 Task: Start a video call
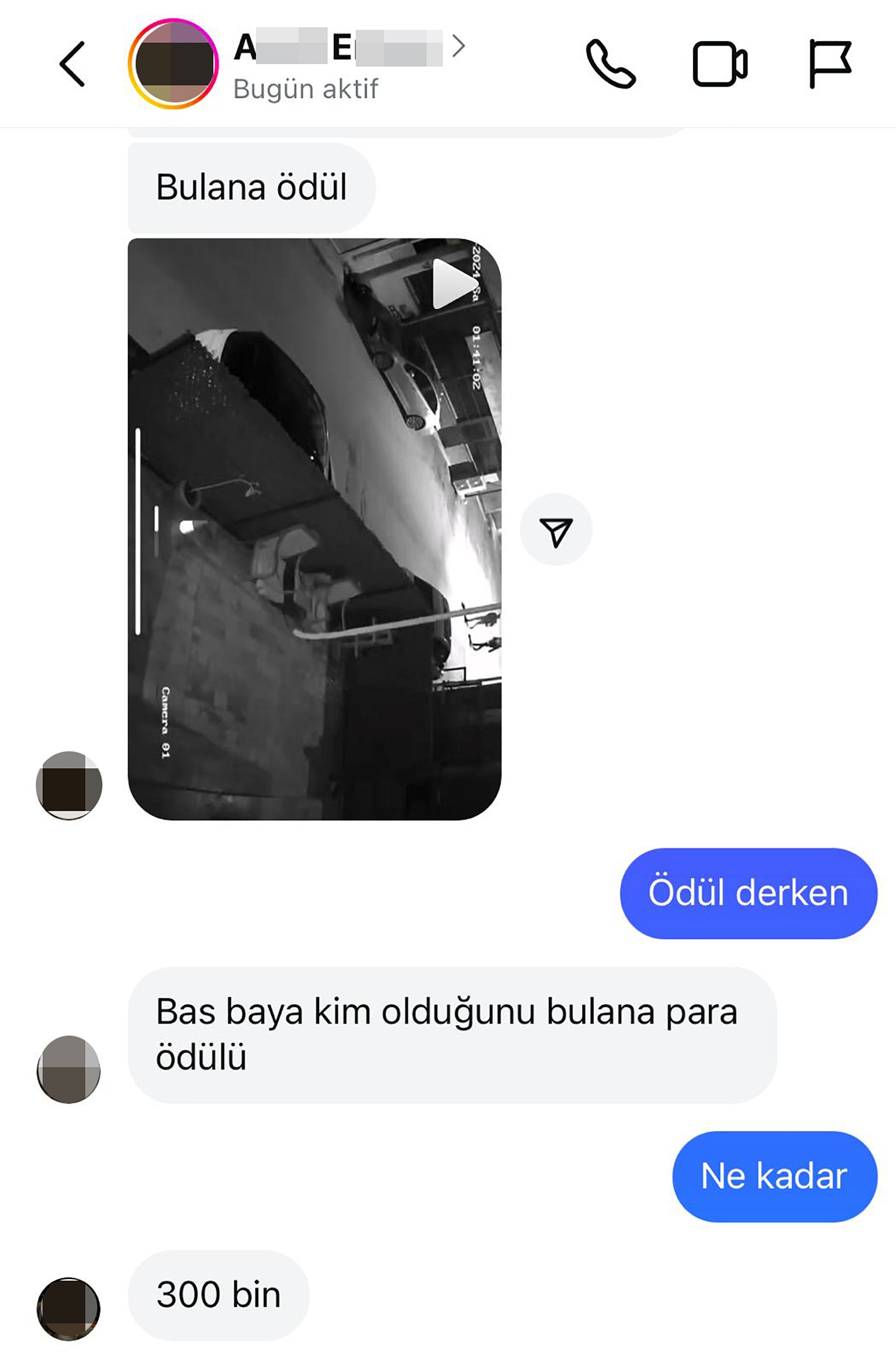coord(719,64)
